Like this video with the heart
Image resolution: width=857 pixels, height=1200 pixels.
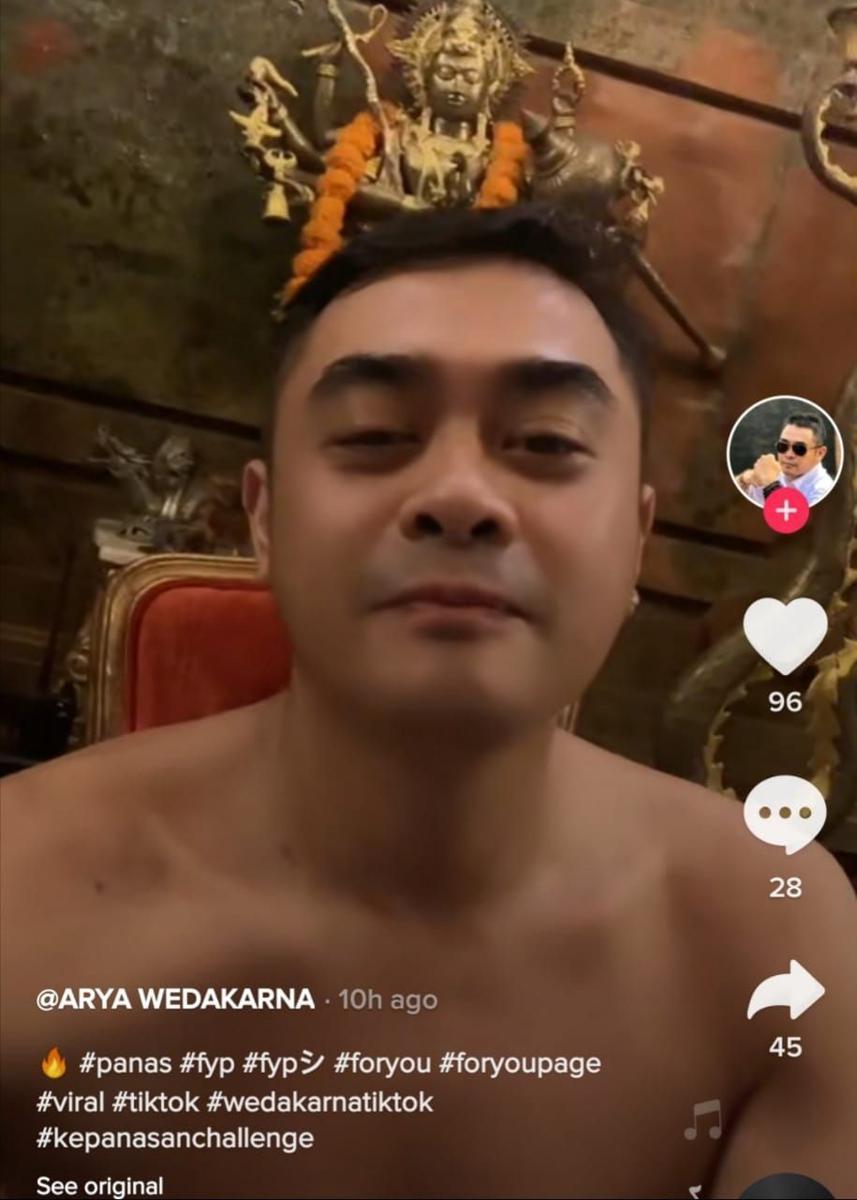pyautogui.click(x=785, y=634)
